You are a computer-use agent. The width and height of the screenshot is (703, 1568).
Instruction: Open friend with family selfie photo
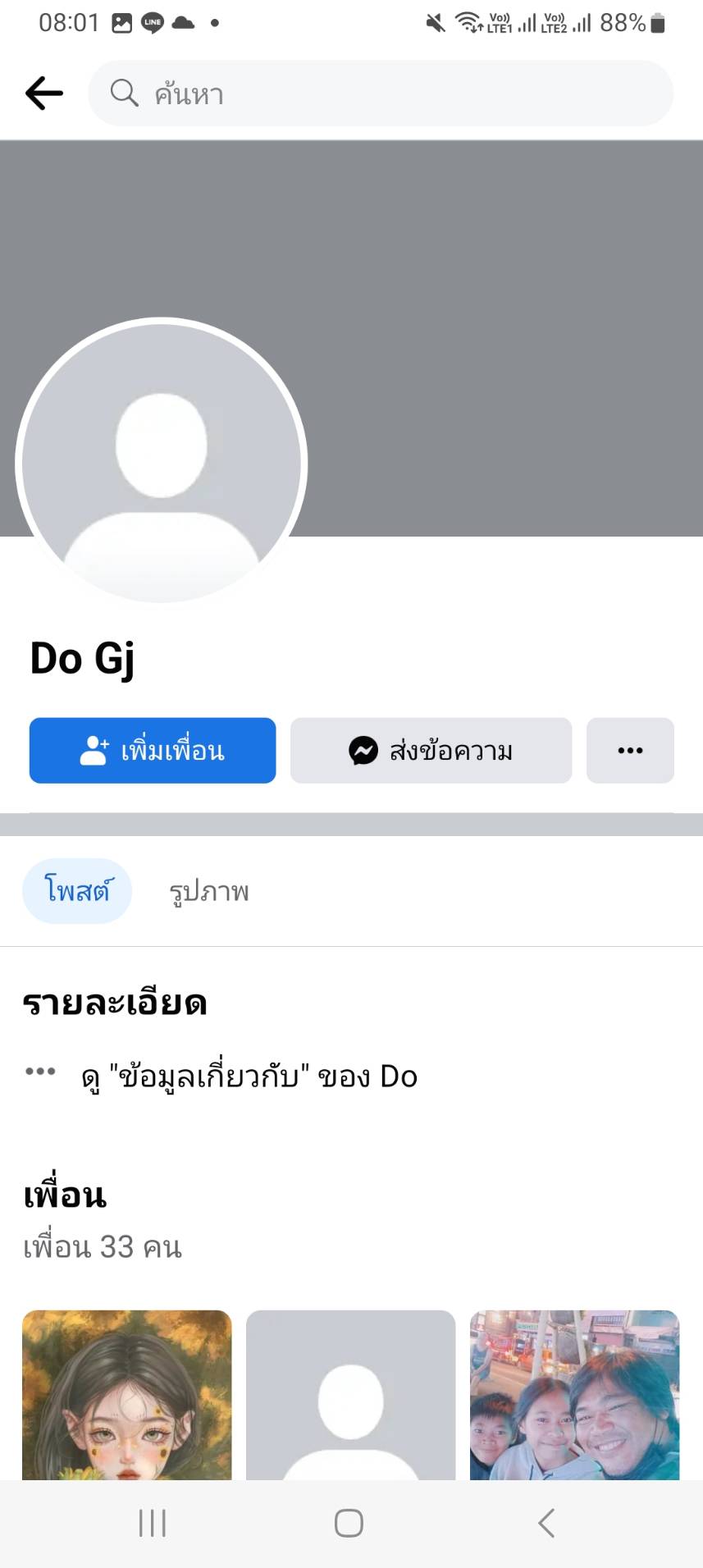(574, 1395)
